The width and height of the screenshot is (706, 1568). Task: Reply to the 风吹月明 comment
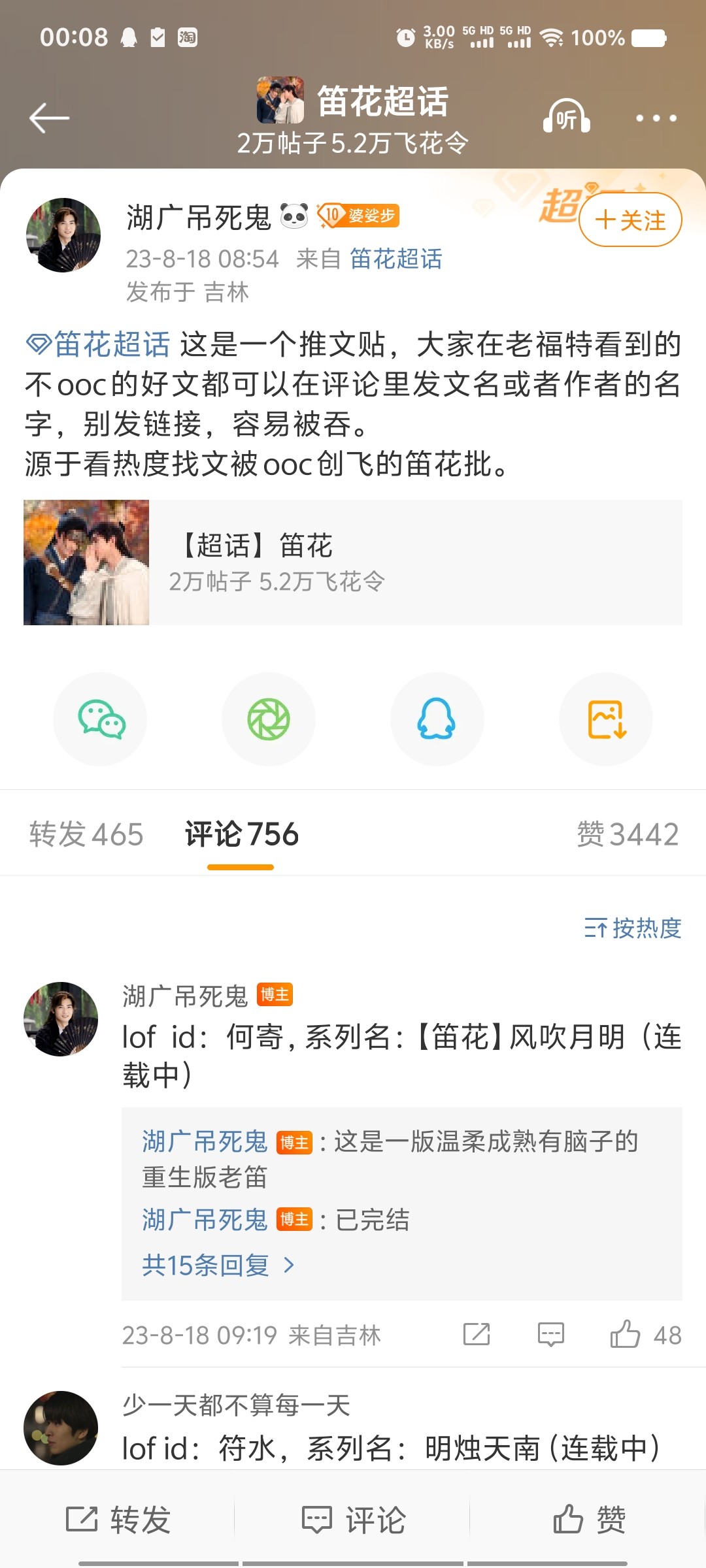[550, 1335]
